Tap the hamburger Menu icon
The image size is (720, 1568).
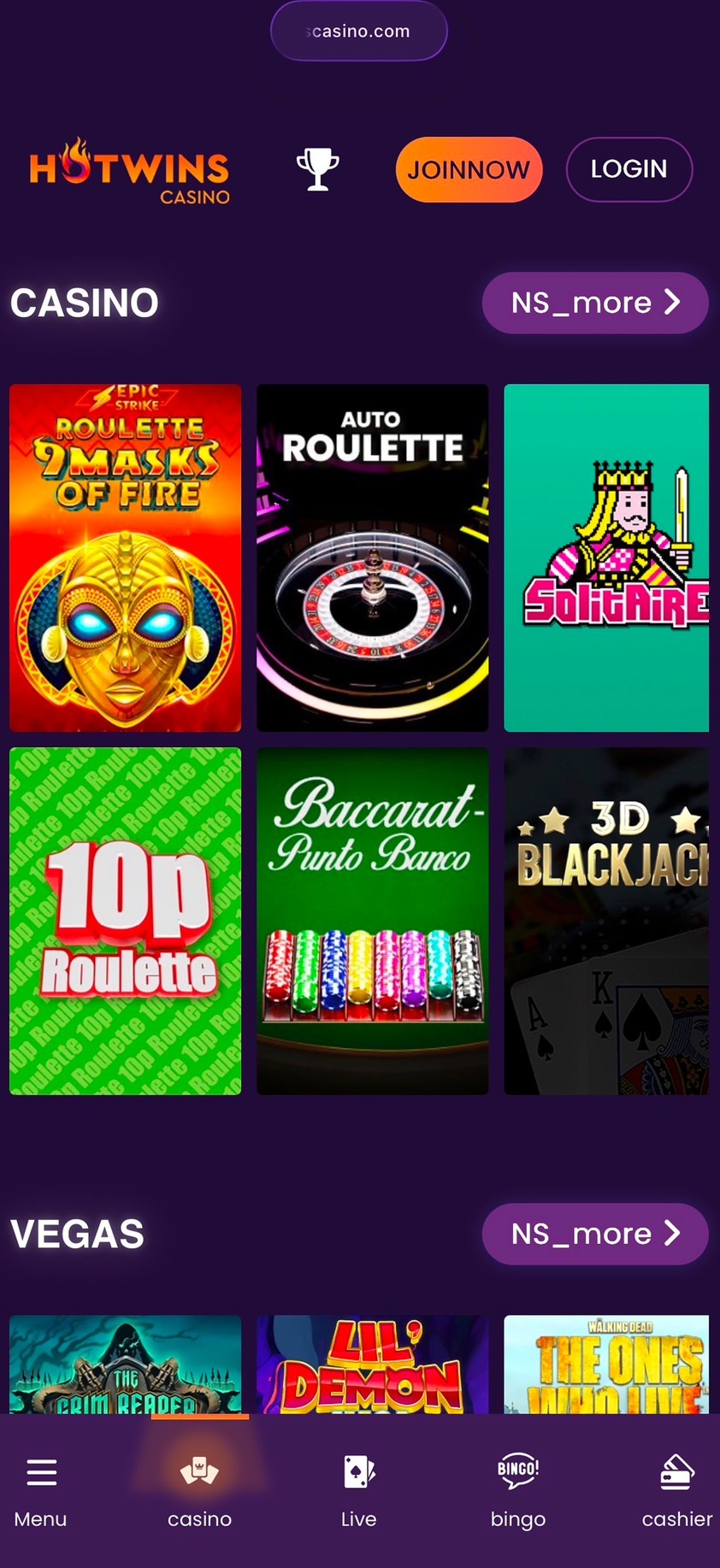pos(40,1472)
